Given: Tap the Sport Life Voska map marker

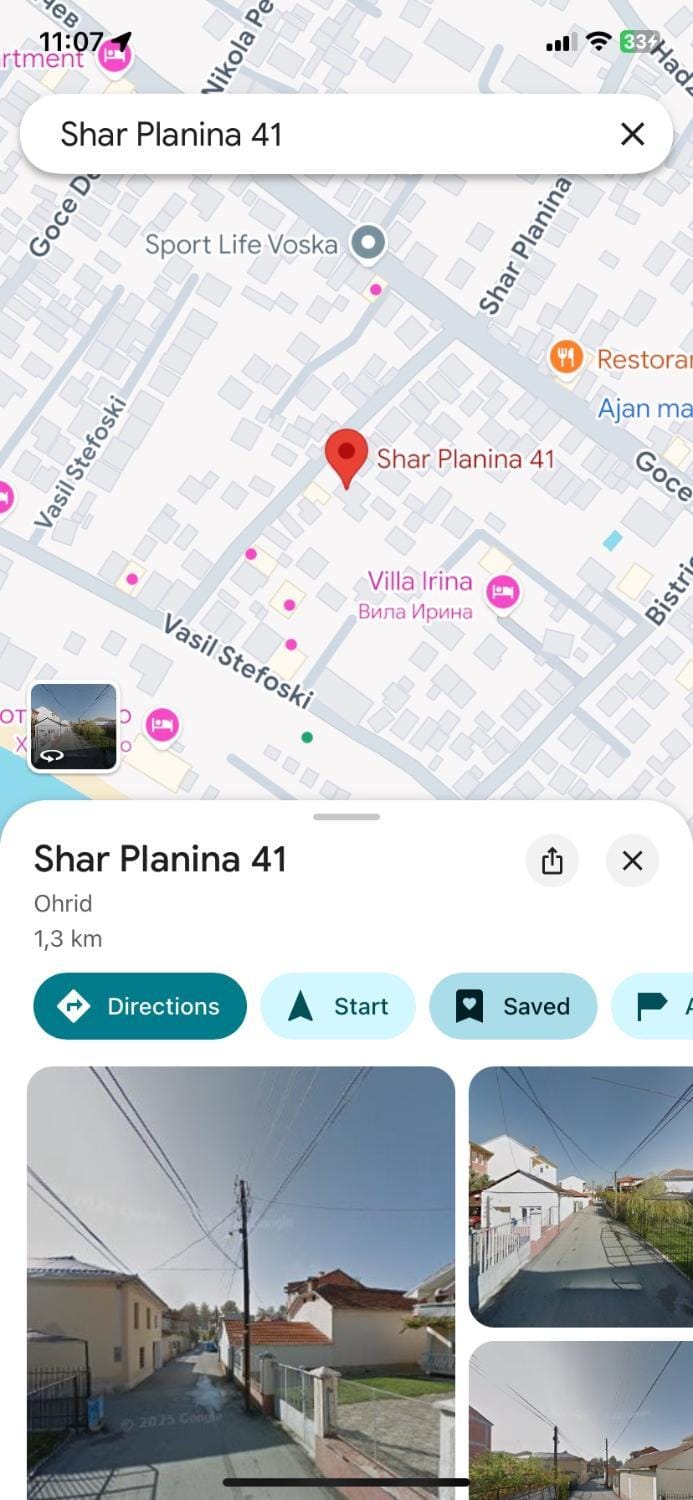Looking at the screenshot, I should 369,242.
